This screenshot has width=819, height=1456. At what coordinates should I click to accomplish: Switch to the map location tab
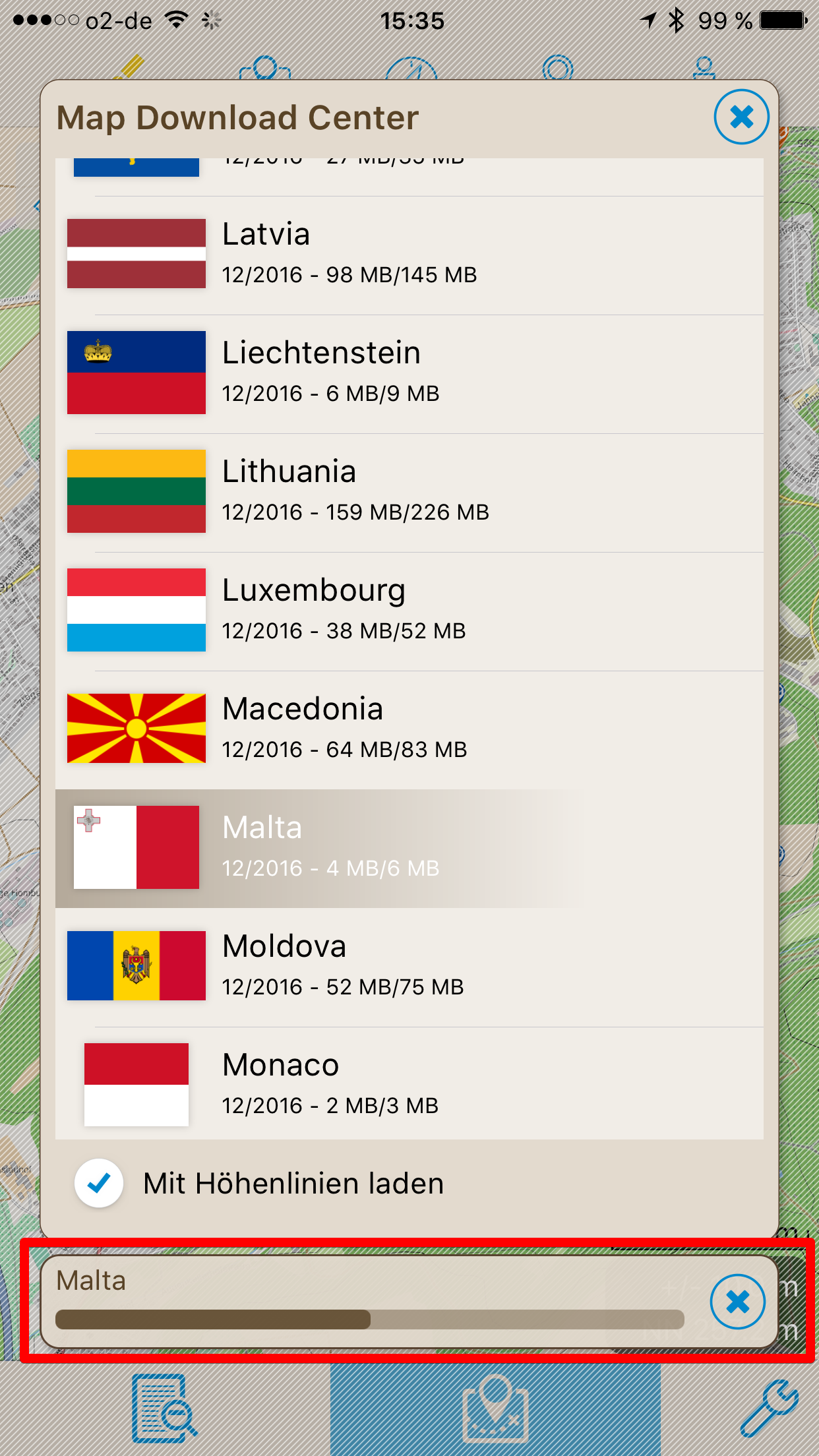[495, 1409]
